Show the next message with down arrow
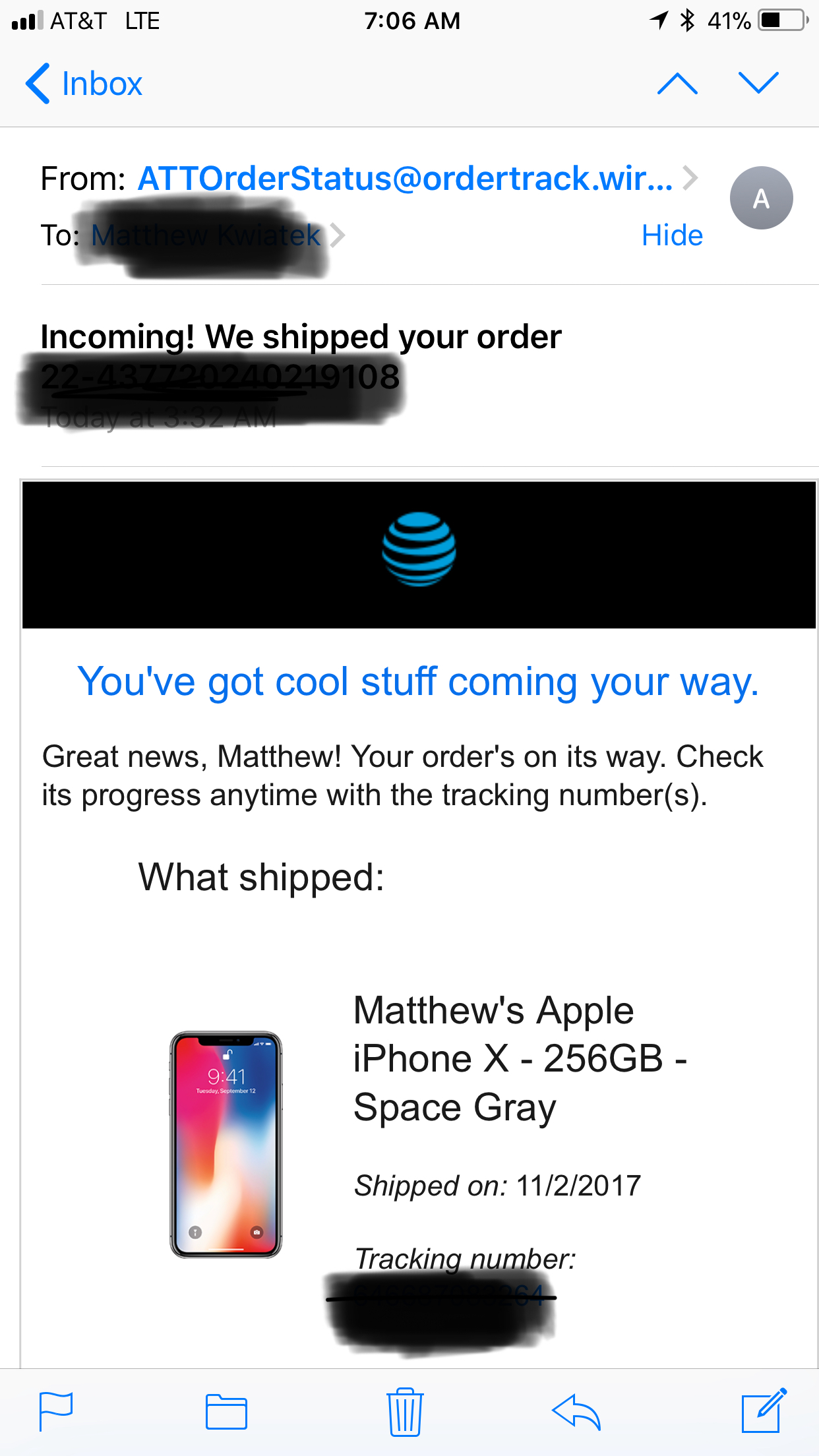 758,84
